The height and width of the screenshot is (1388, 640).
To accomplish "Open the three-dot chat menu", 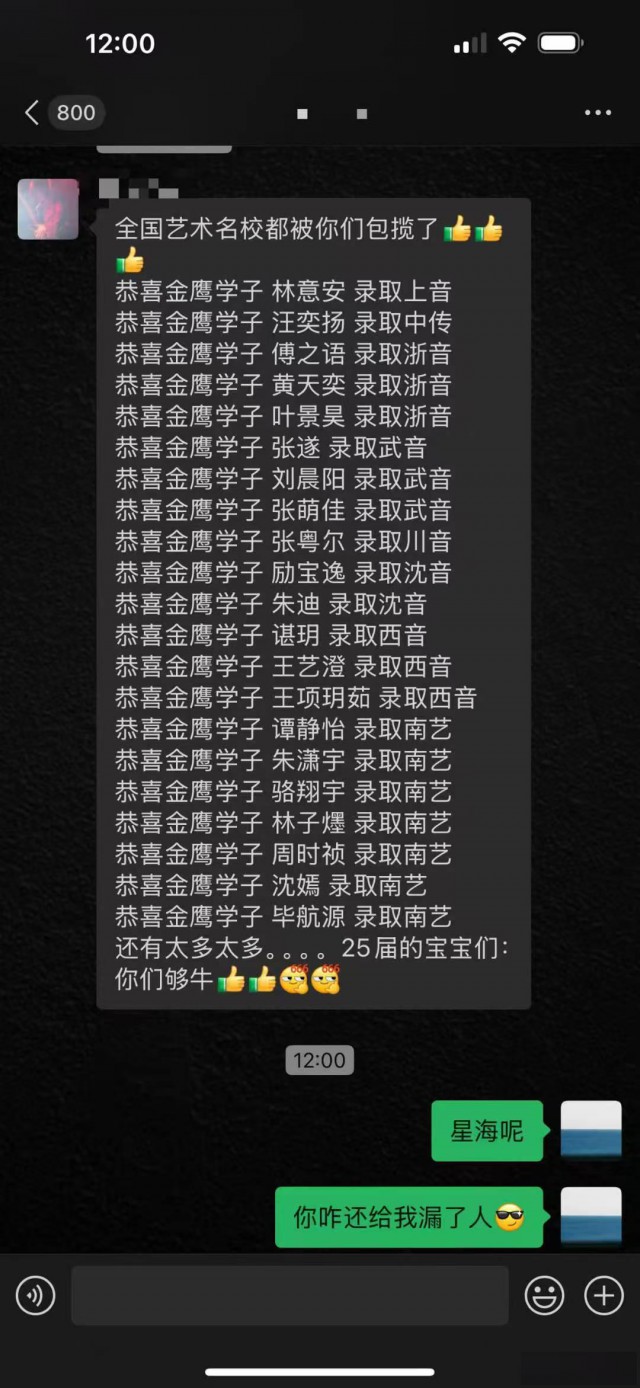I will click(x=597, y=112).
